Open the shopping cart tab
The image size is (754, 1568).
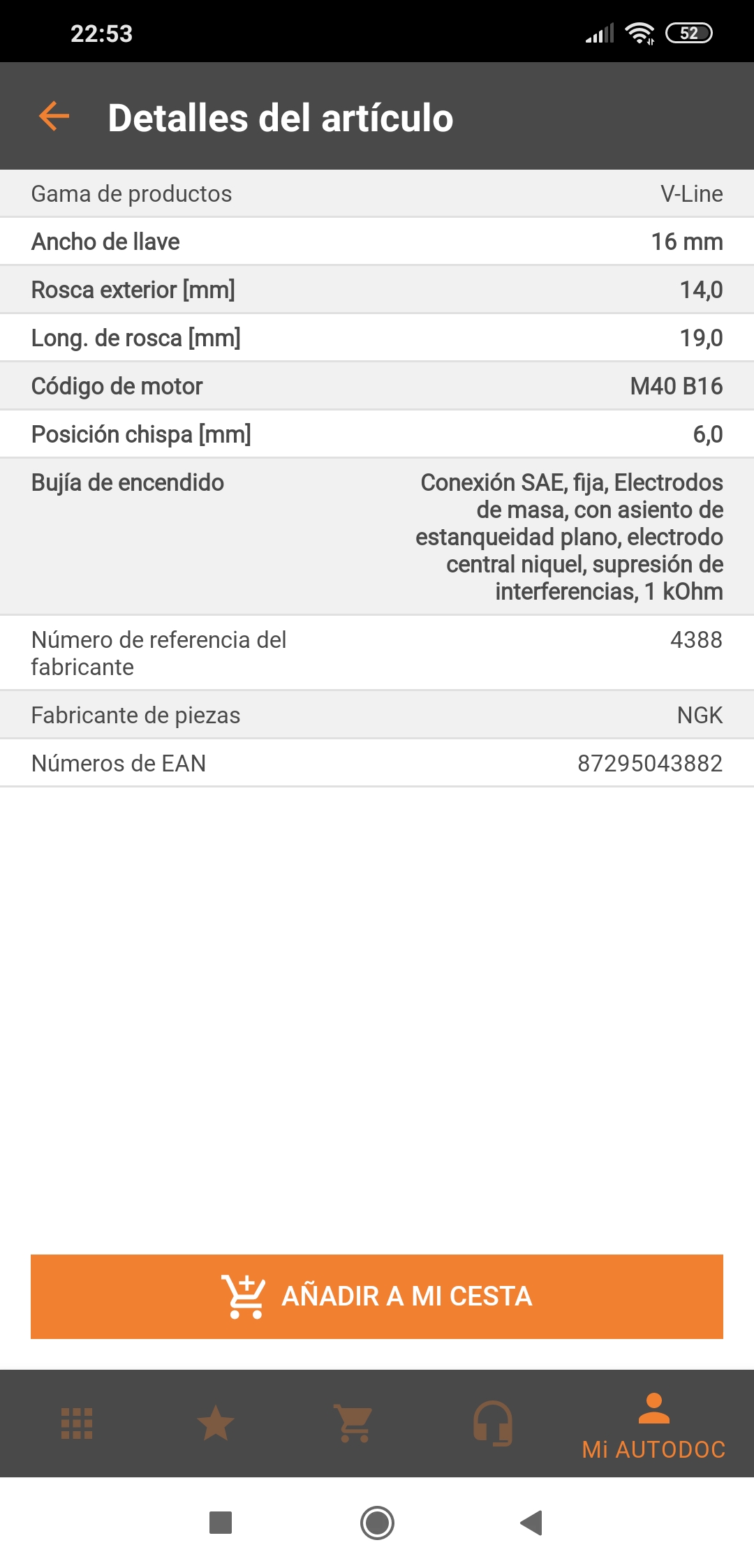(x=354, y=1423)
